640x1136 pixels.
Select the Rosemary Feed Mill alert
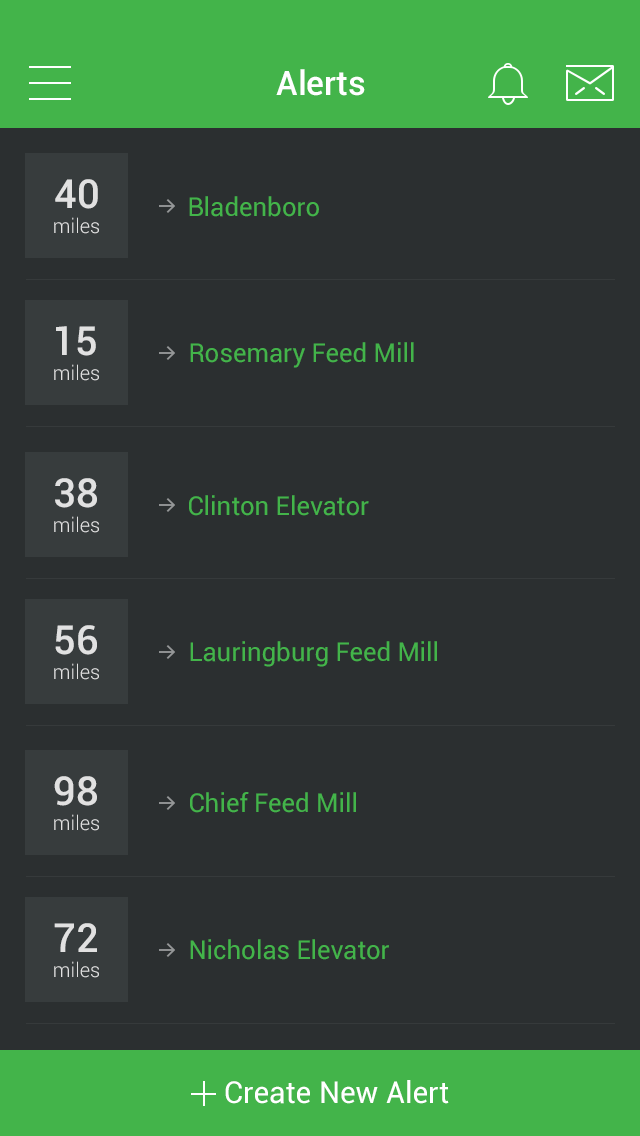tap(320, 353)
